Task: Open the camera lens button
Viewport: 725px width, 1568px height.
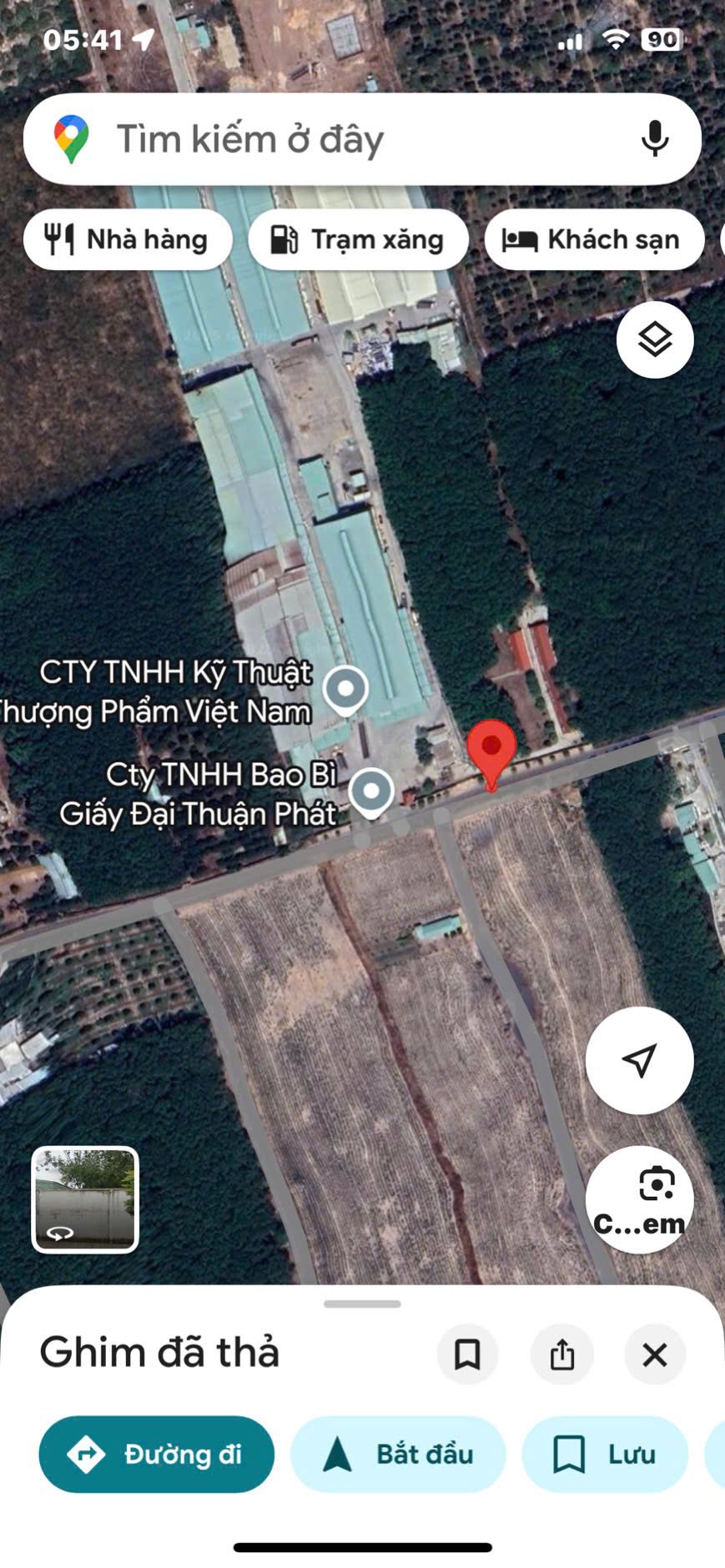Action: coord(639,1199)
